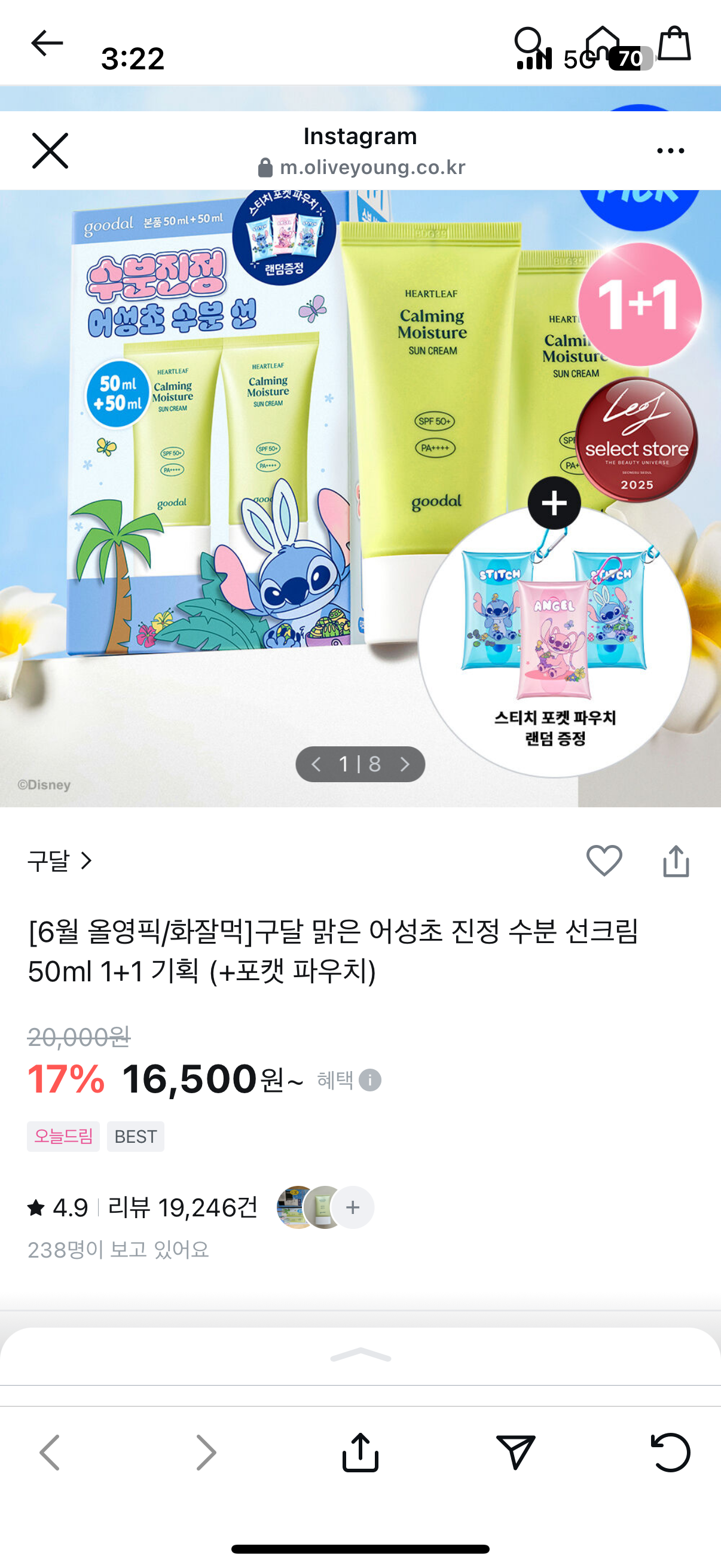Viewport: 721px width, 1568px height.
Task: Add product to wishlist with heart
Action: [604, 860]
